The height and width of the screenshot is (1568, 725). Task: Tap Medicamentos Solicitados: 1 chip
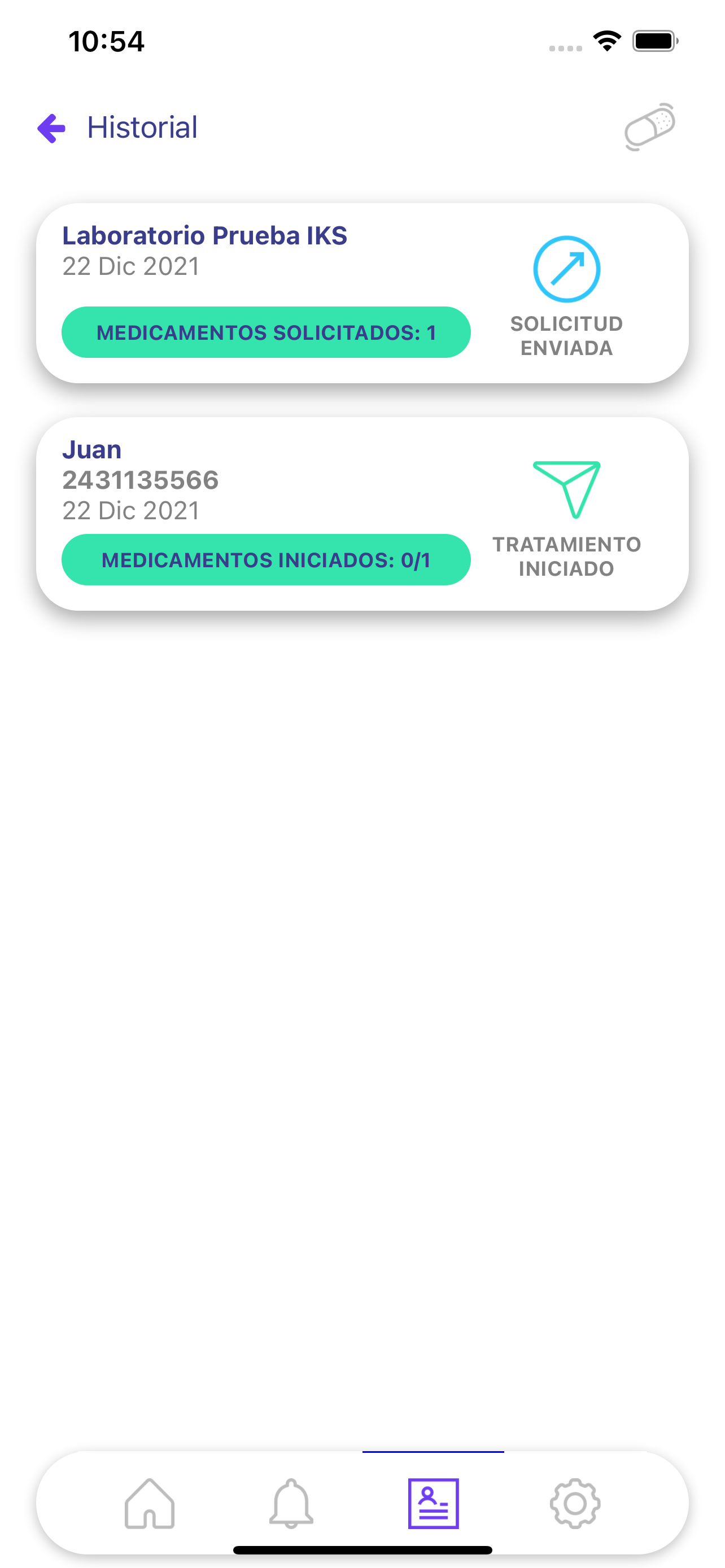266,332
